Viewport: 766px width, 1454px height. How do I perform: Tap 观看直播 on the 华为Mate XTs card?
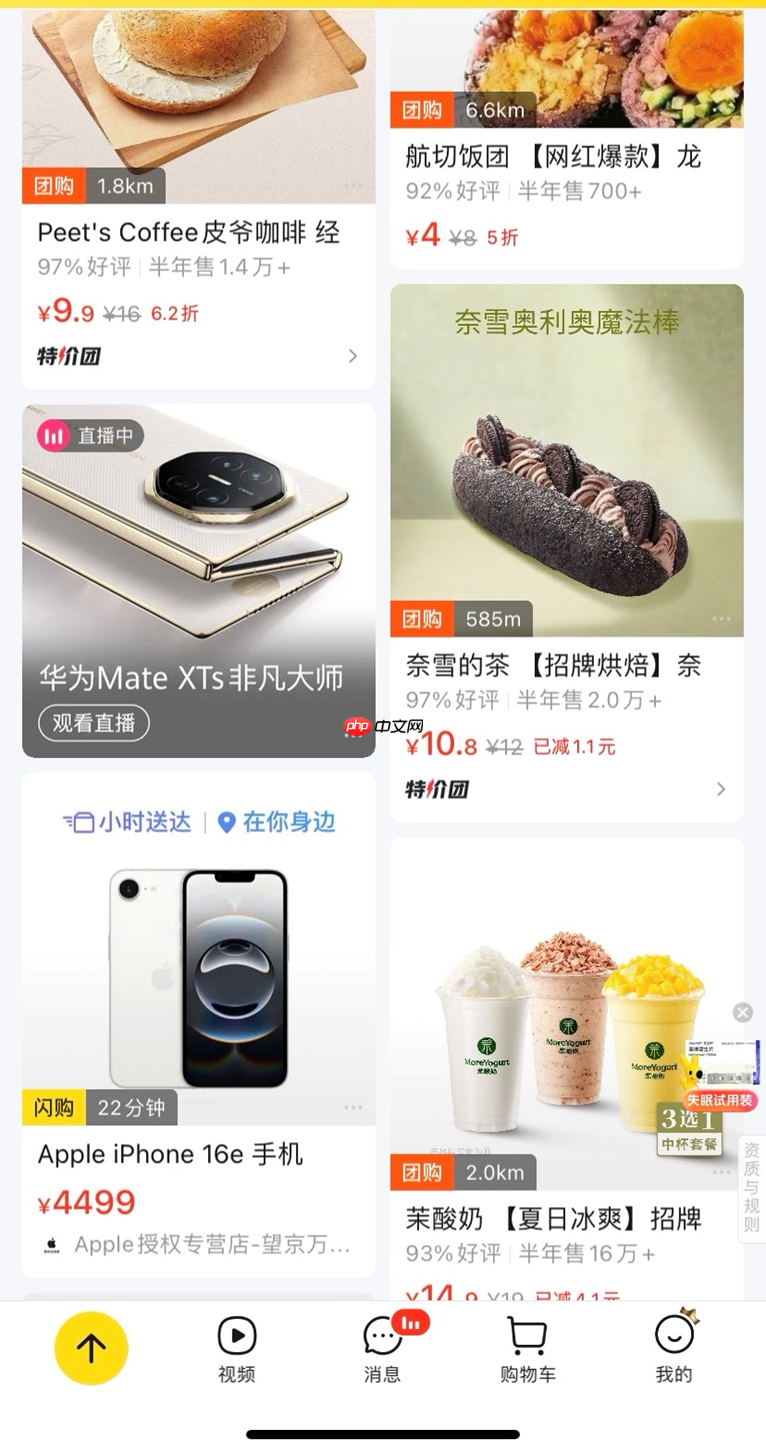(x=94, y=723)
